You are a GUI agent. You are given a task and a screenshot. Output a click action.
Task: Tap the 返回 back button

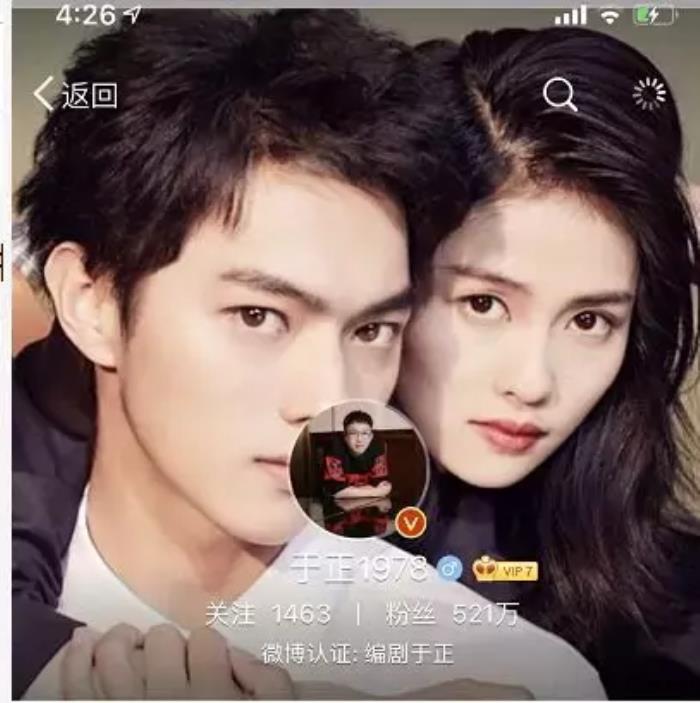(76, 95)
